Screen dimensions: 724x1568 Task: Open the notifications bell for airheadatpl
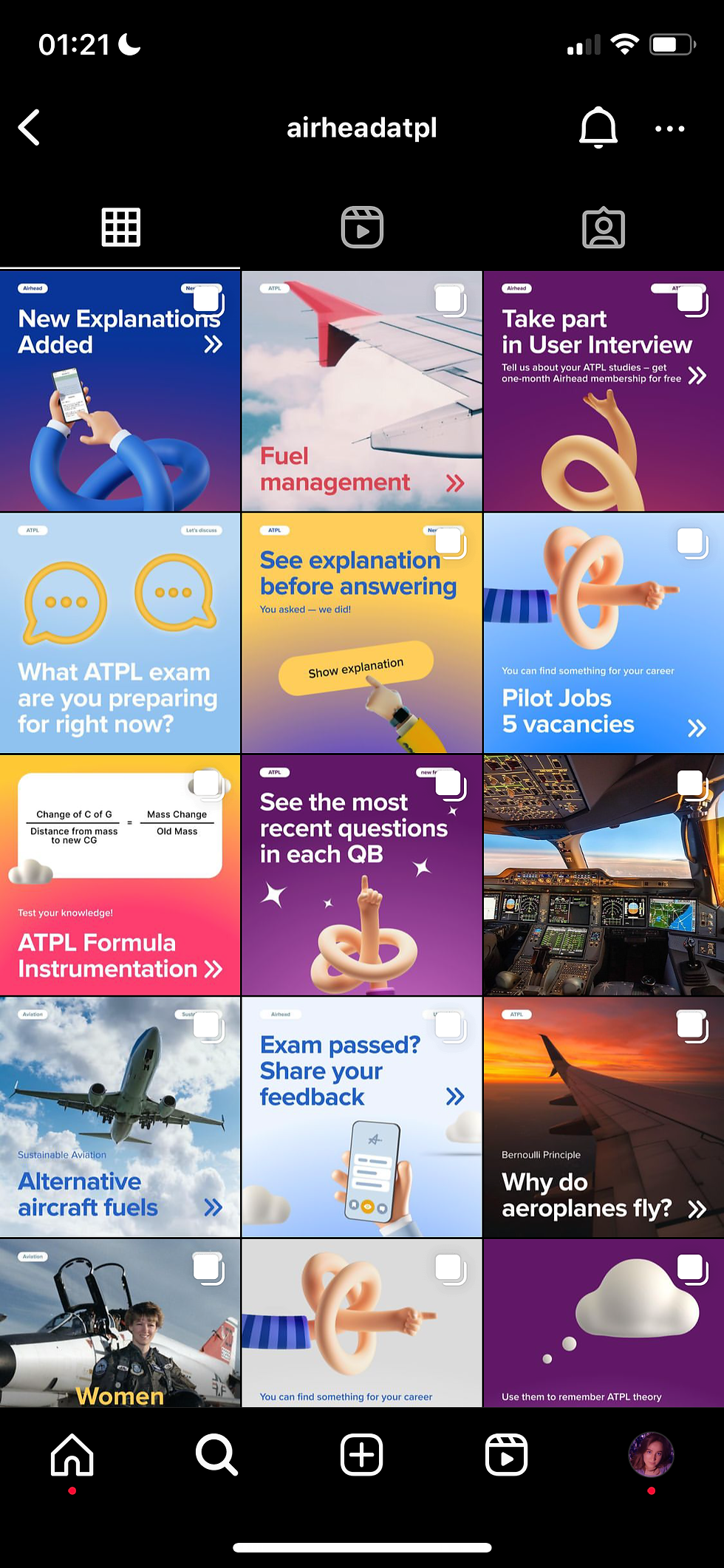598,128
